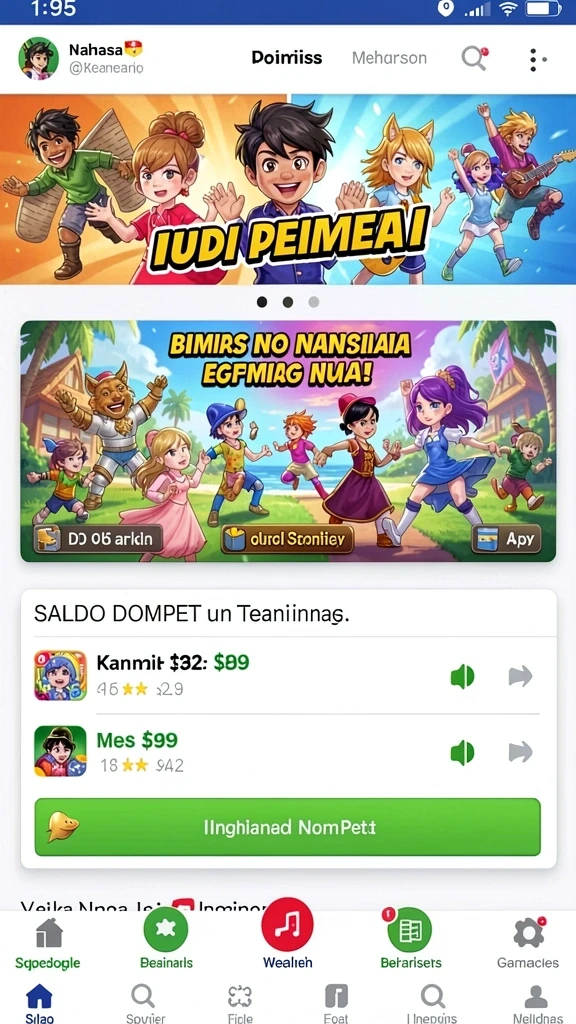Open the search icon in the top bar
Viewport: 576px width, 1024px height.
coord(474,58)
